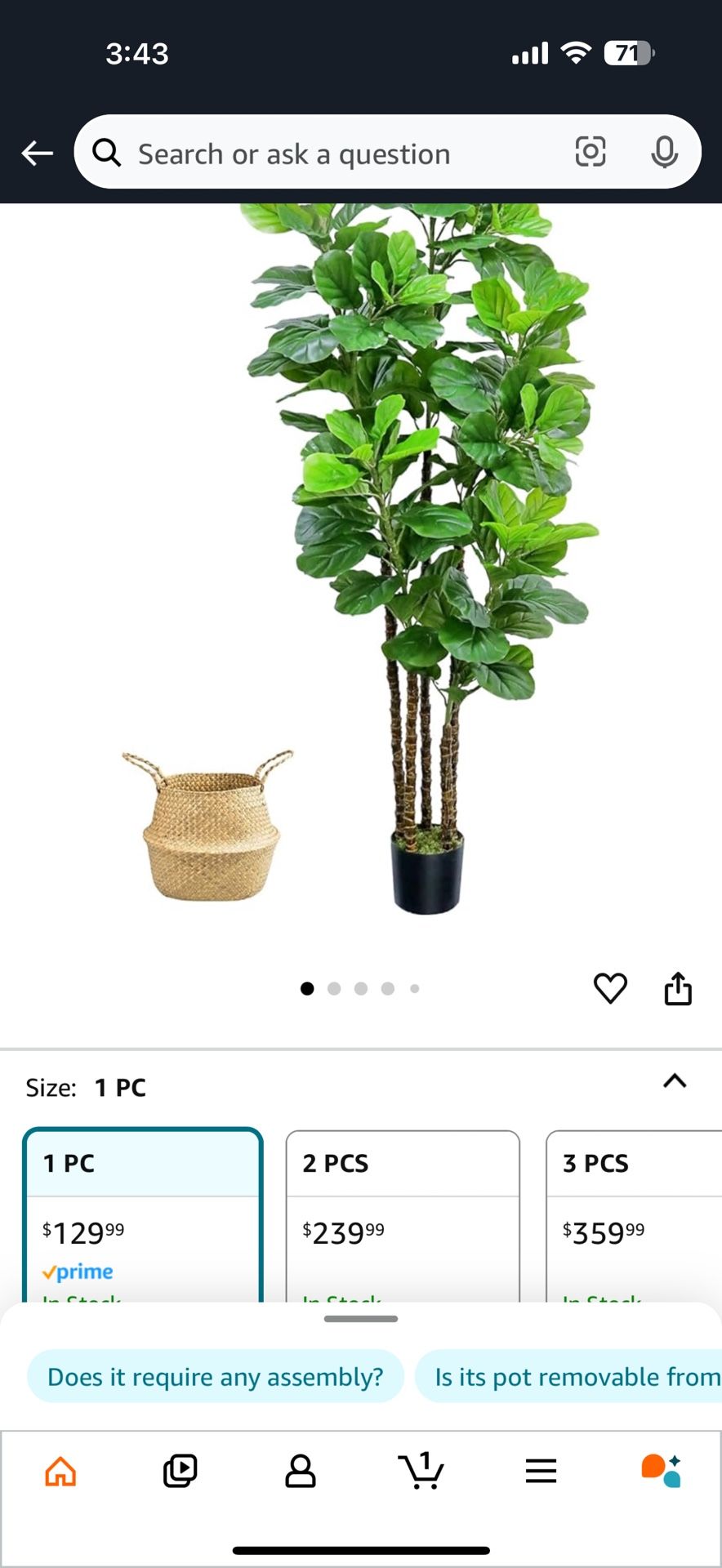Open the shopping cart
Screen dimensions: 722x1568
[x=421, y=1471]
